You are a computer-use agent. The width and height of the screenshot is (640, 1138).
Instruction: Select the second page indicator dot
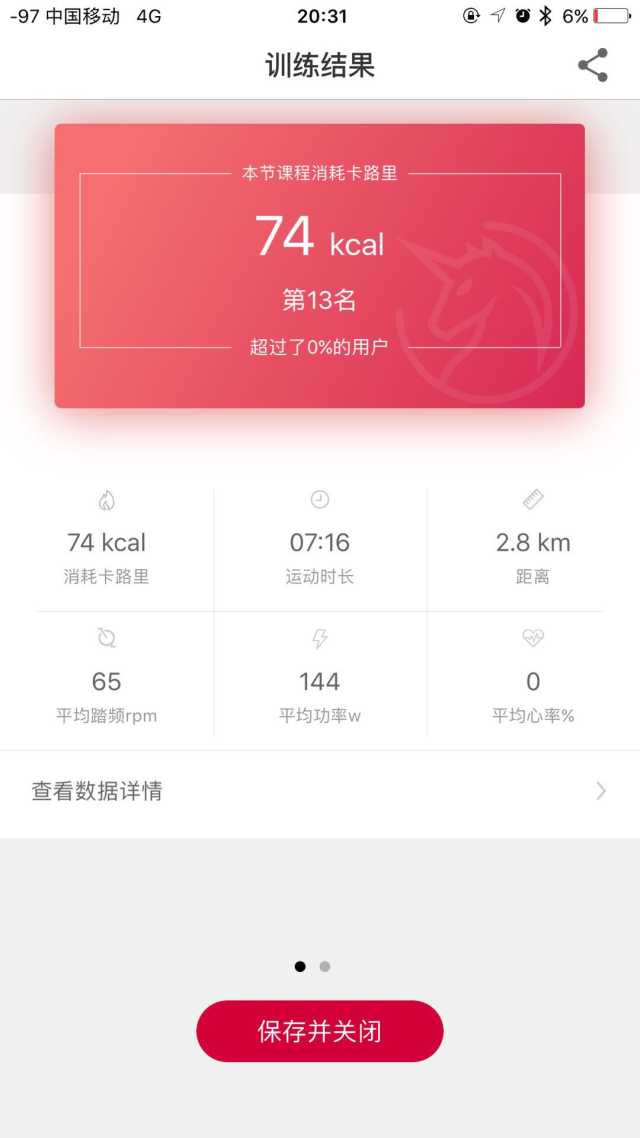325,967
